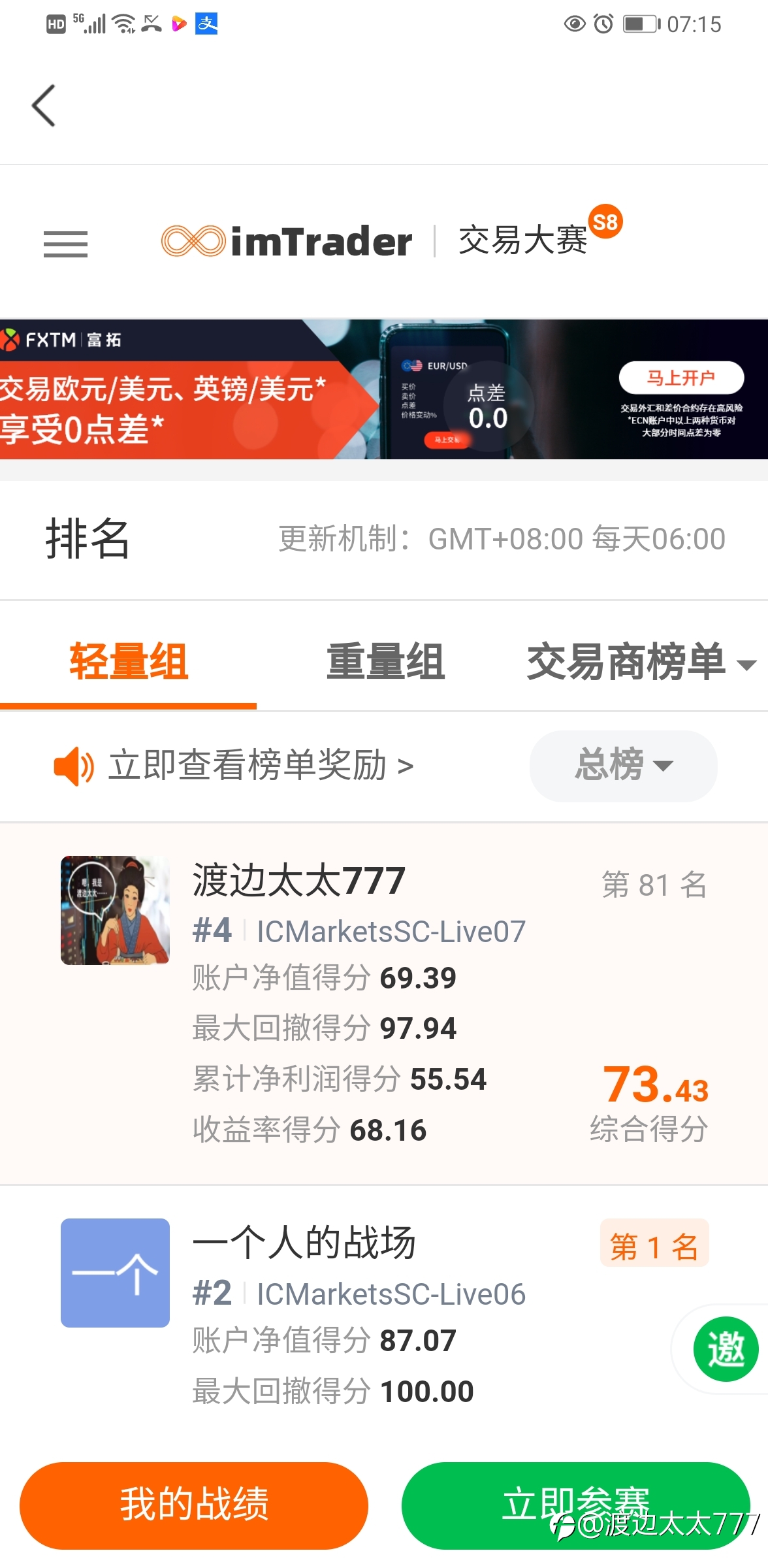Open 我的战绩
Screen dimensions: 768x1568
coord(194,1505)
